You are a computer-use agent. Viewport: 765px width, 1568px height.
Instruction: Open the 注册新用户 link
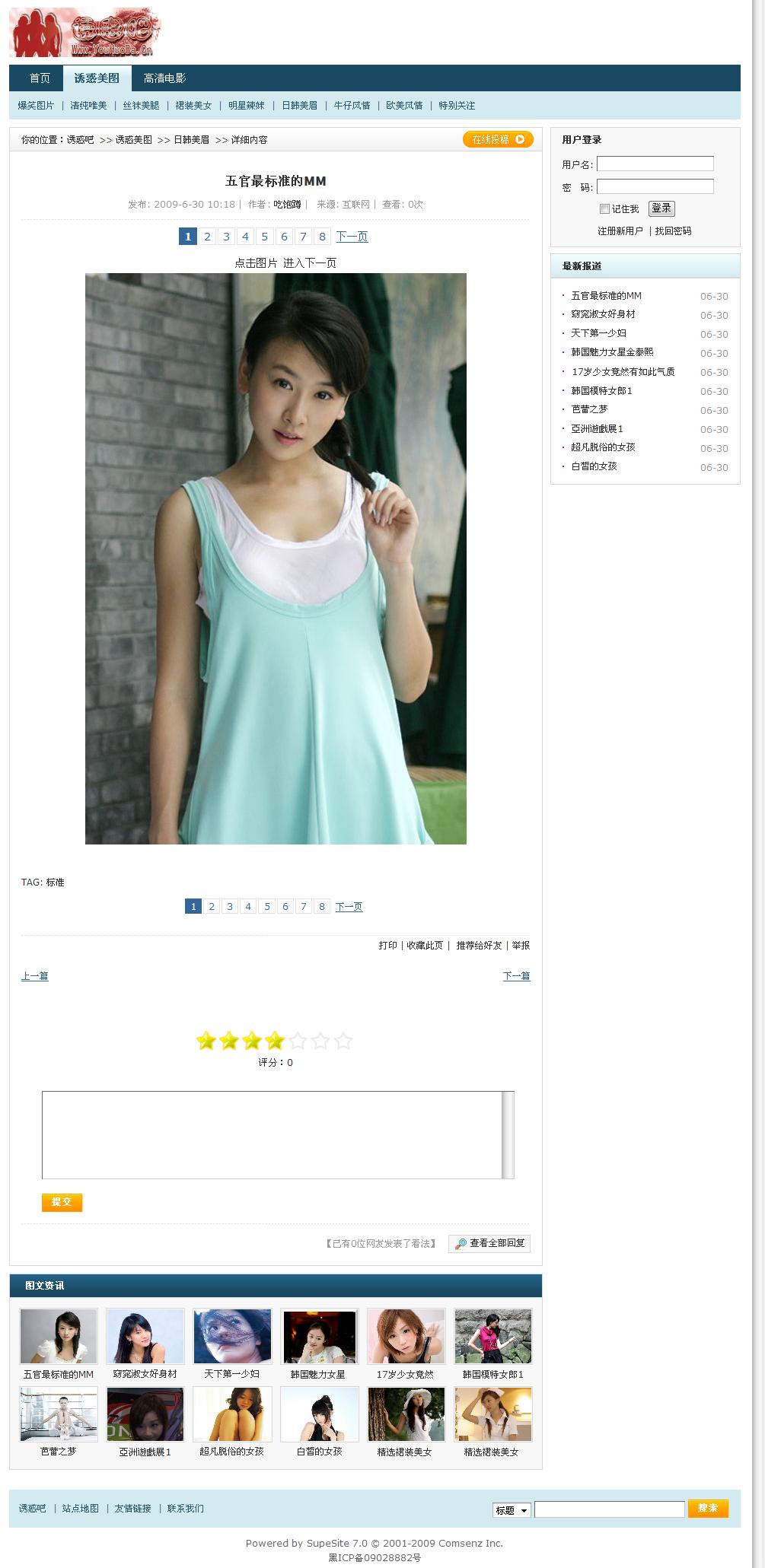pyautogui.click(x=620, y=231)
